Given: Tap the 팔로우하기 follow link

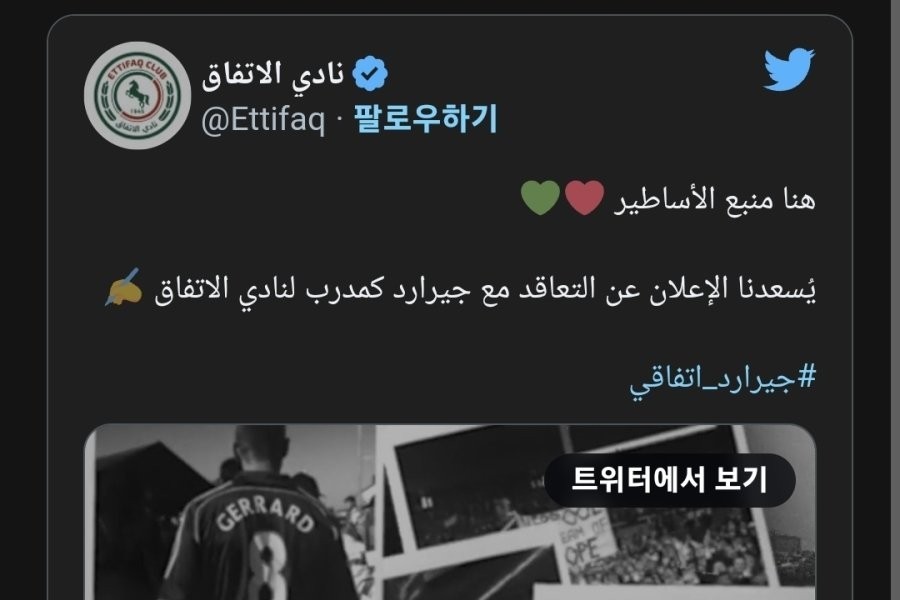Looking at the screenshot, I should (425, 121).
